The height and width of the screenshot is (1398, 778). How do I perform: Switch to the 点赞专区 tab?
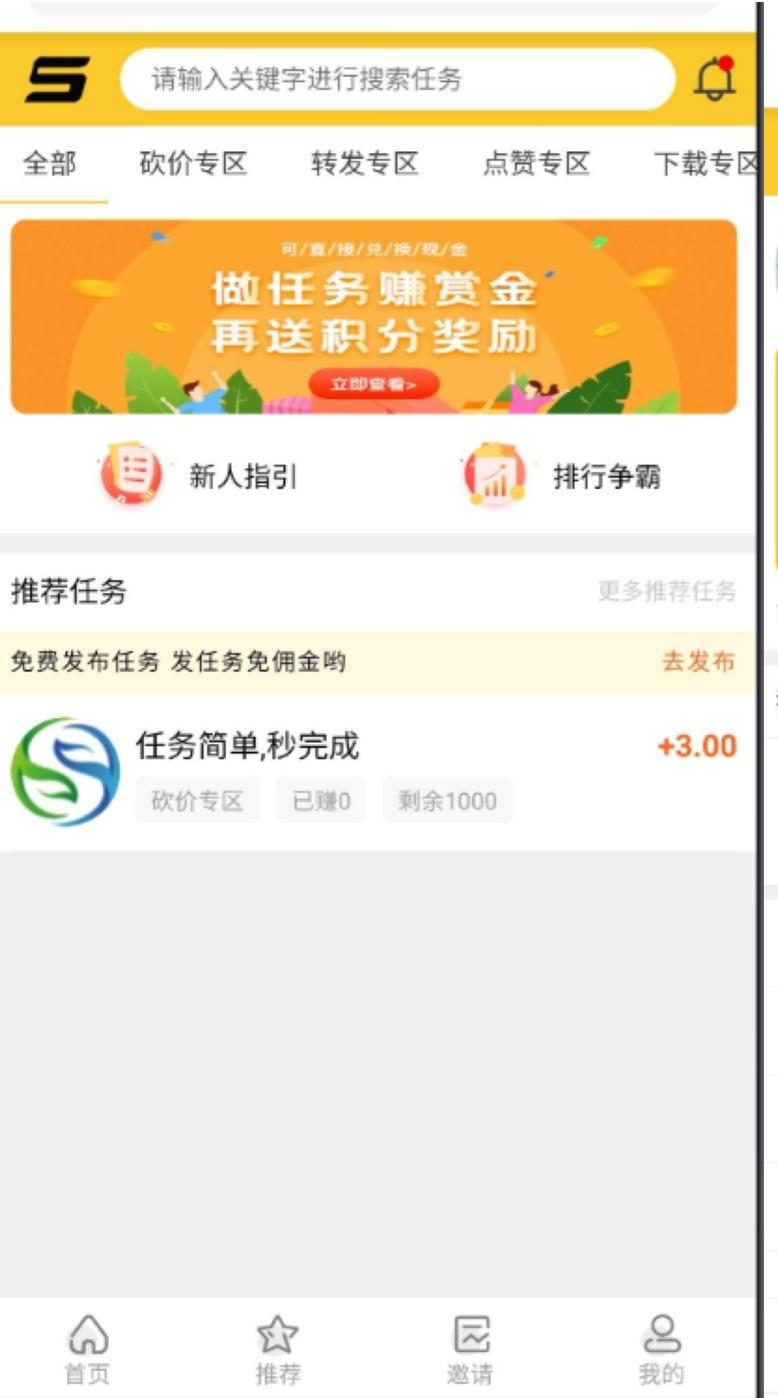pyautogui.click(x=536, y=163)
